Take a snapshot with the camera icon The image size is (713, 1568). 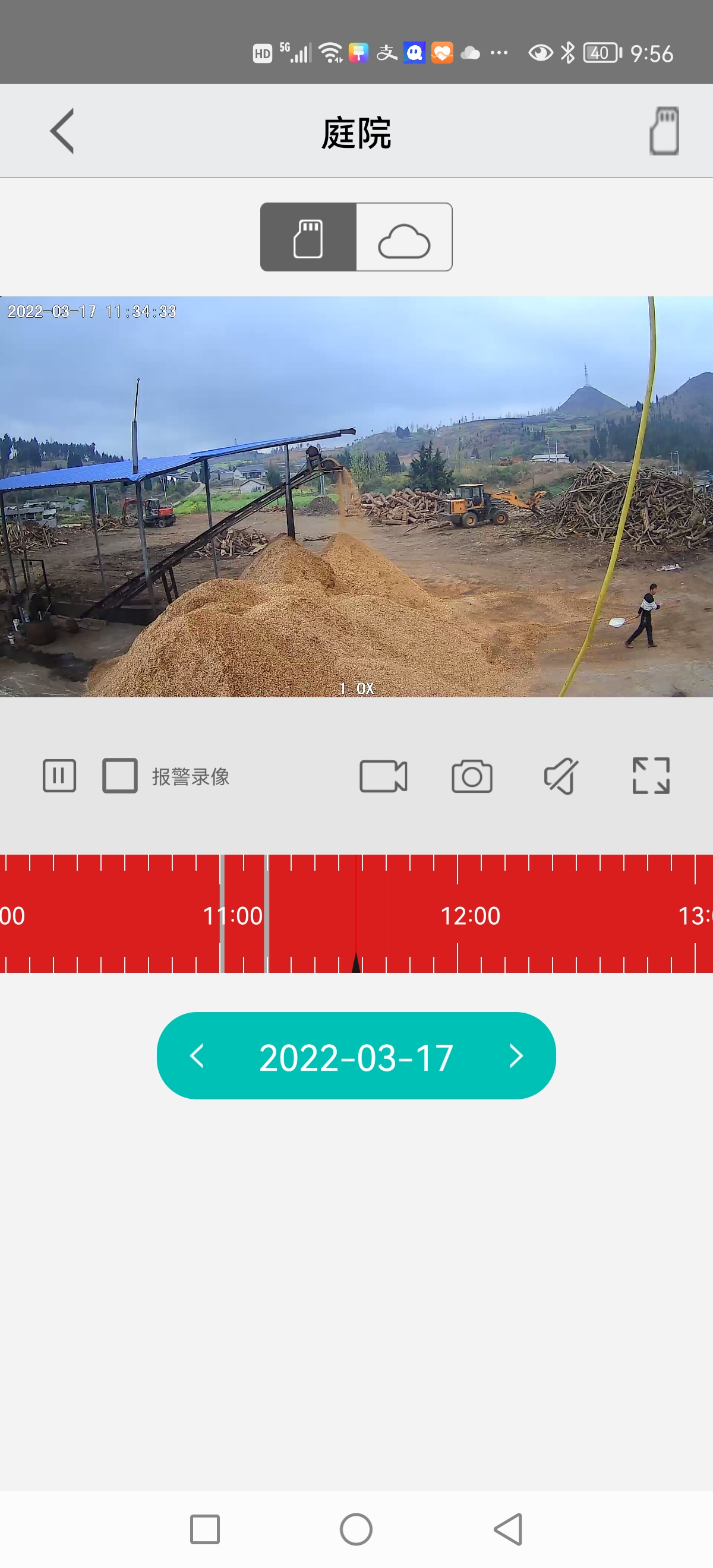472,776
